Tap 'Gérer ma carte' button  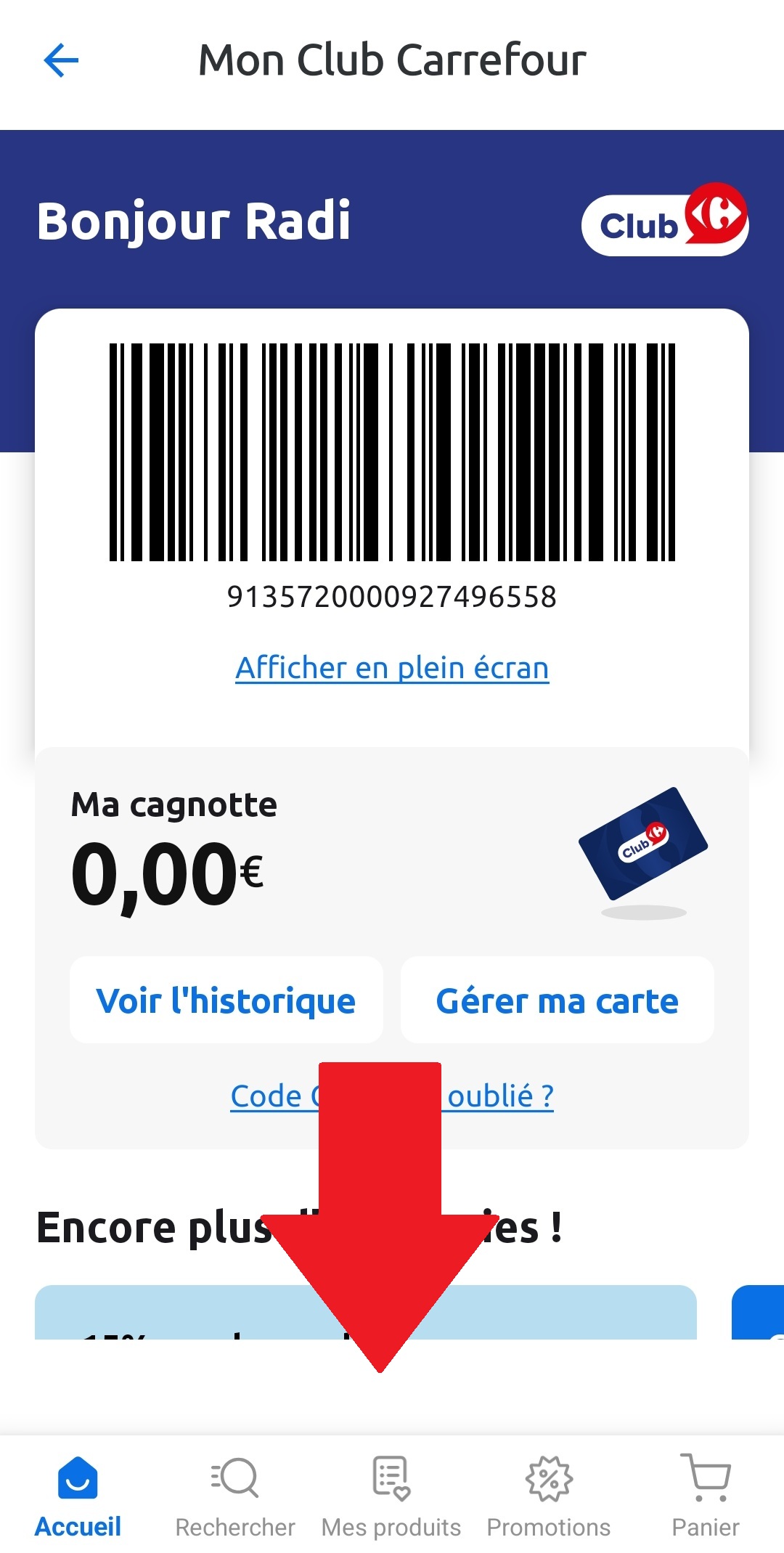[557, 1000]
